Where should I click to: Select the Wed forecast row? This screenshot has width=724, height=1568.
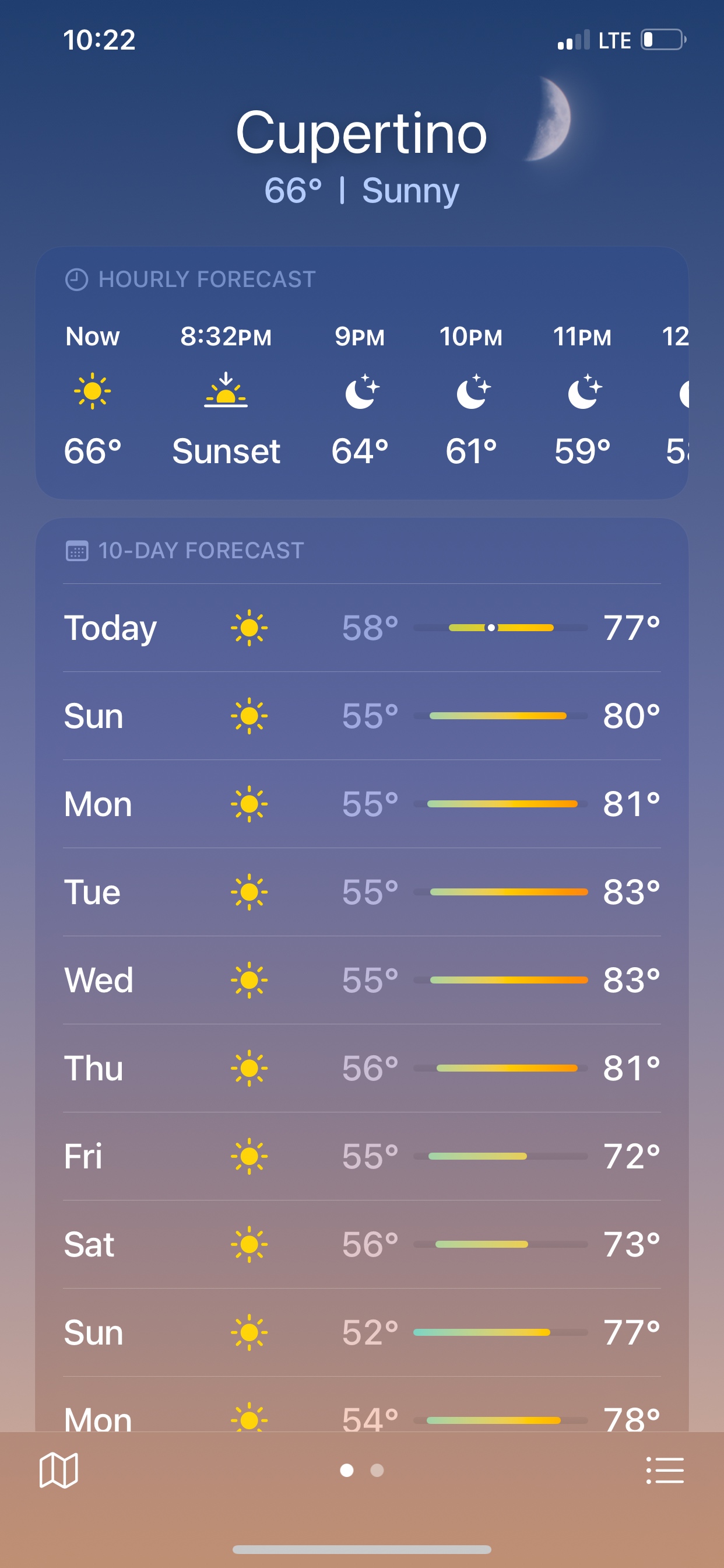pyautogui.click(x=361, y=980)
